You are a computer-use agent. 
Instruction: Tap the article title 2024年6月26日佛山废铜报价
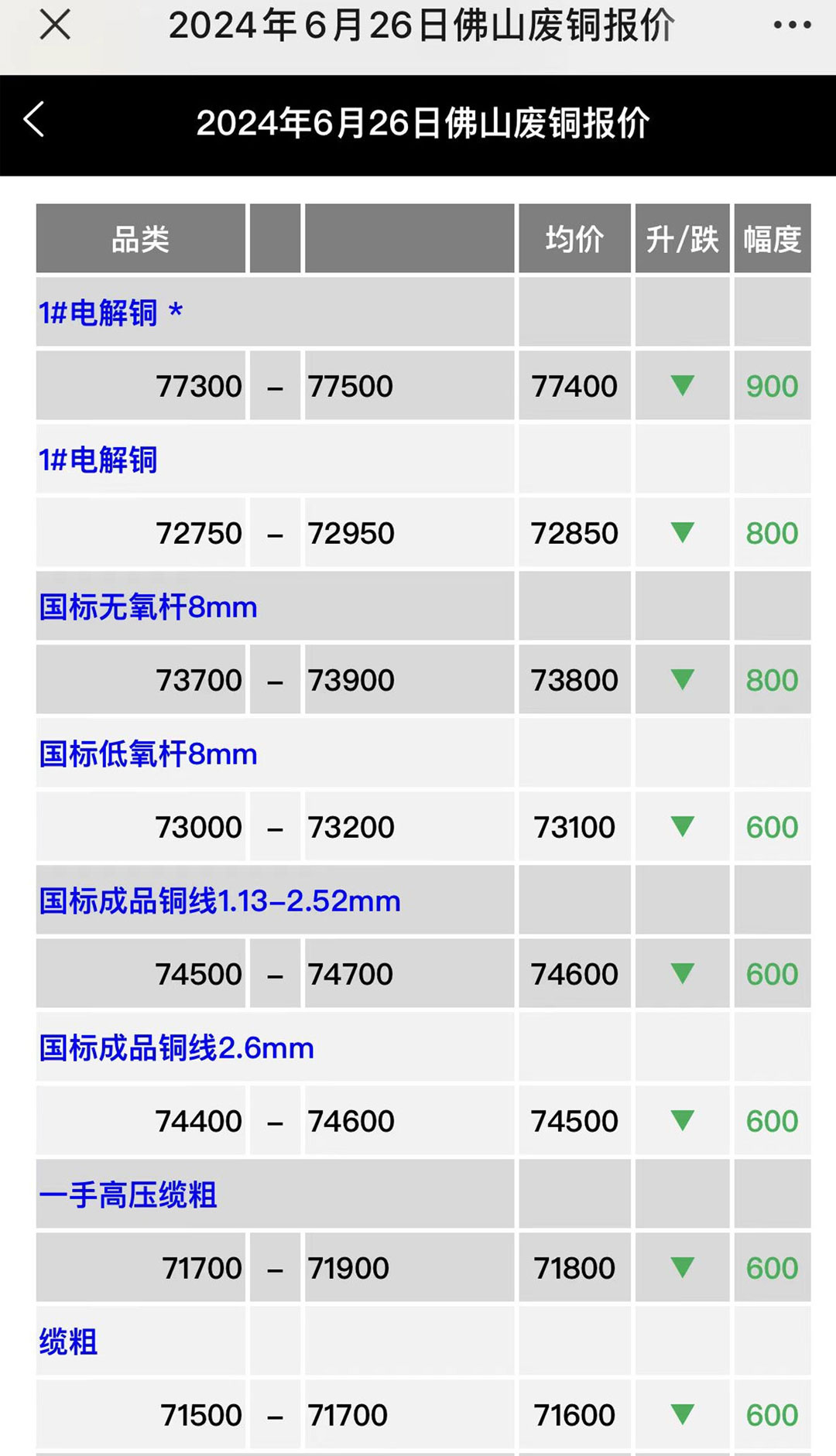pyautogui.click(x=424, y=121)
